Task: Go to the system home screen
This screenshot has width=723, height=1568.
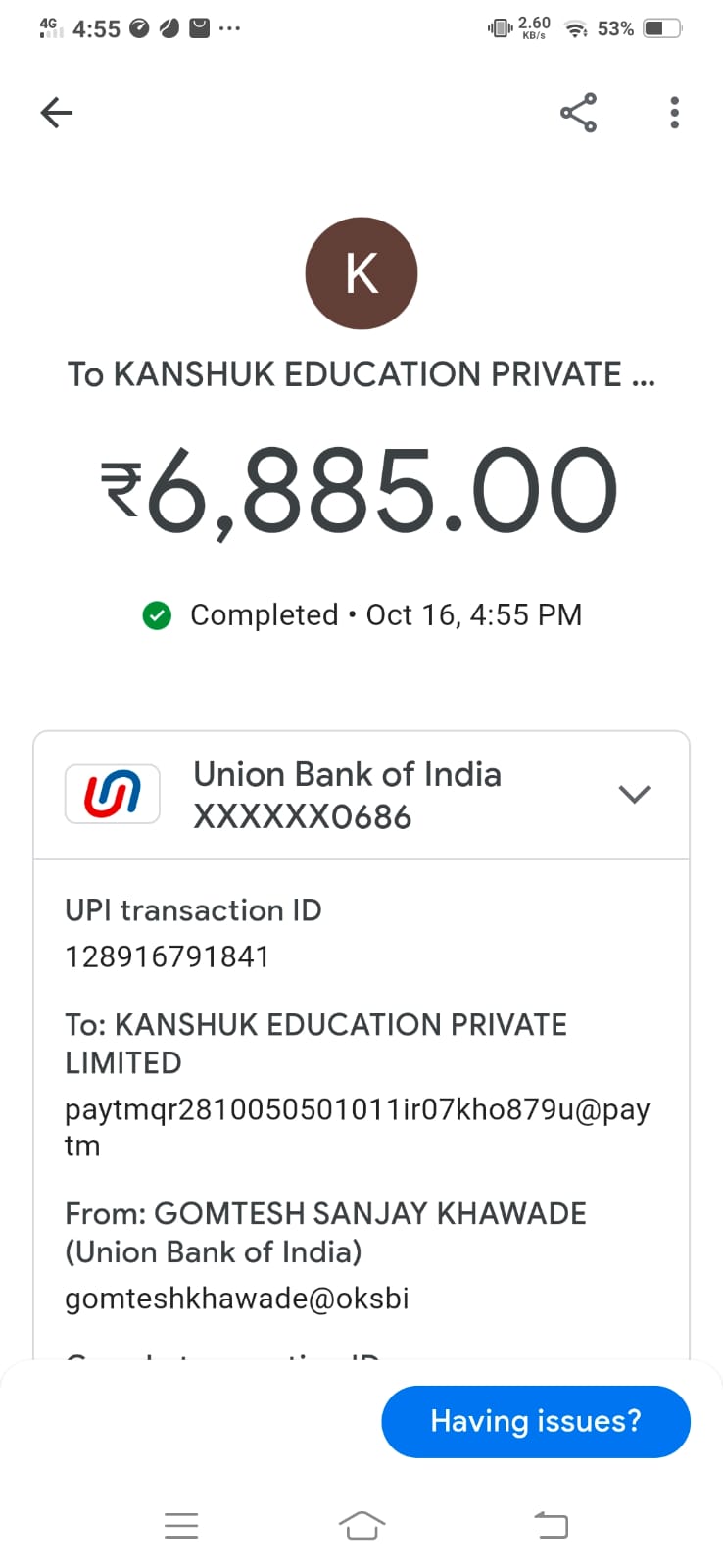Action: pos(361,1525)
